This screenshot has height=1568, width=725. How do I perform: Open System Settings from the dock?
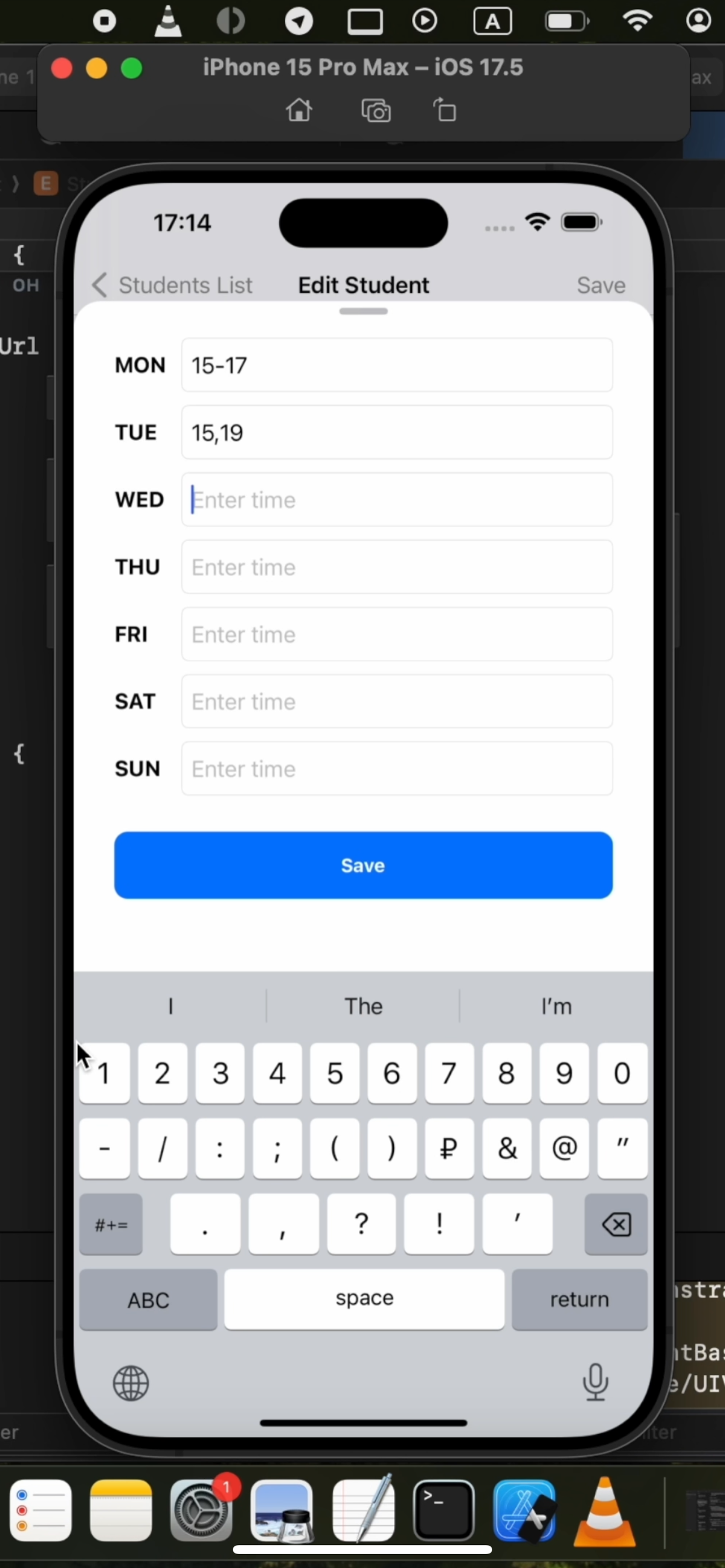pos(201,1511)
